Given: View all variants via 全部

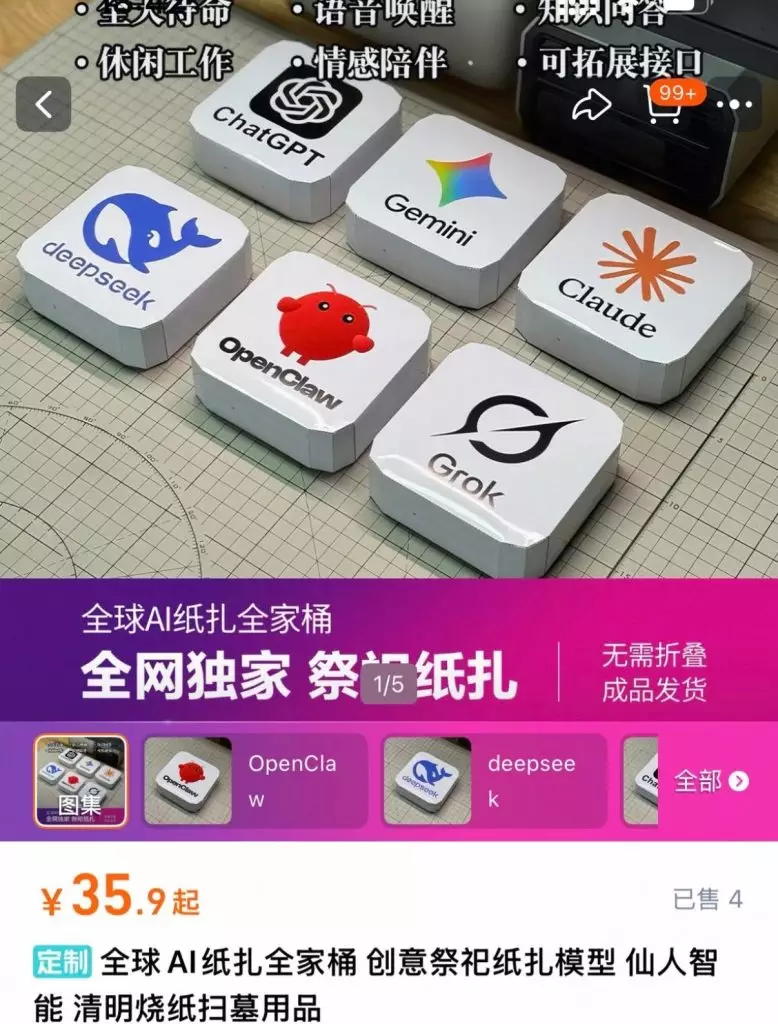Looking at the screenshot, I should (711, 781).
